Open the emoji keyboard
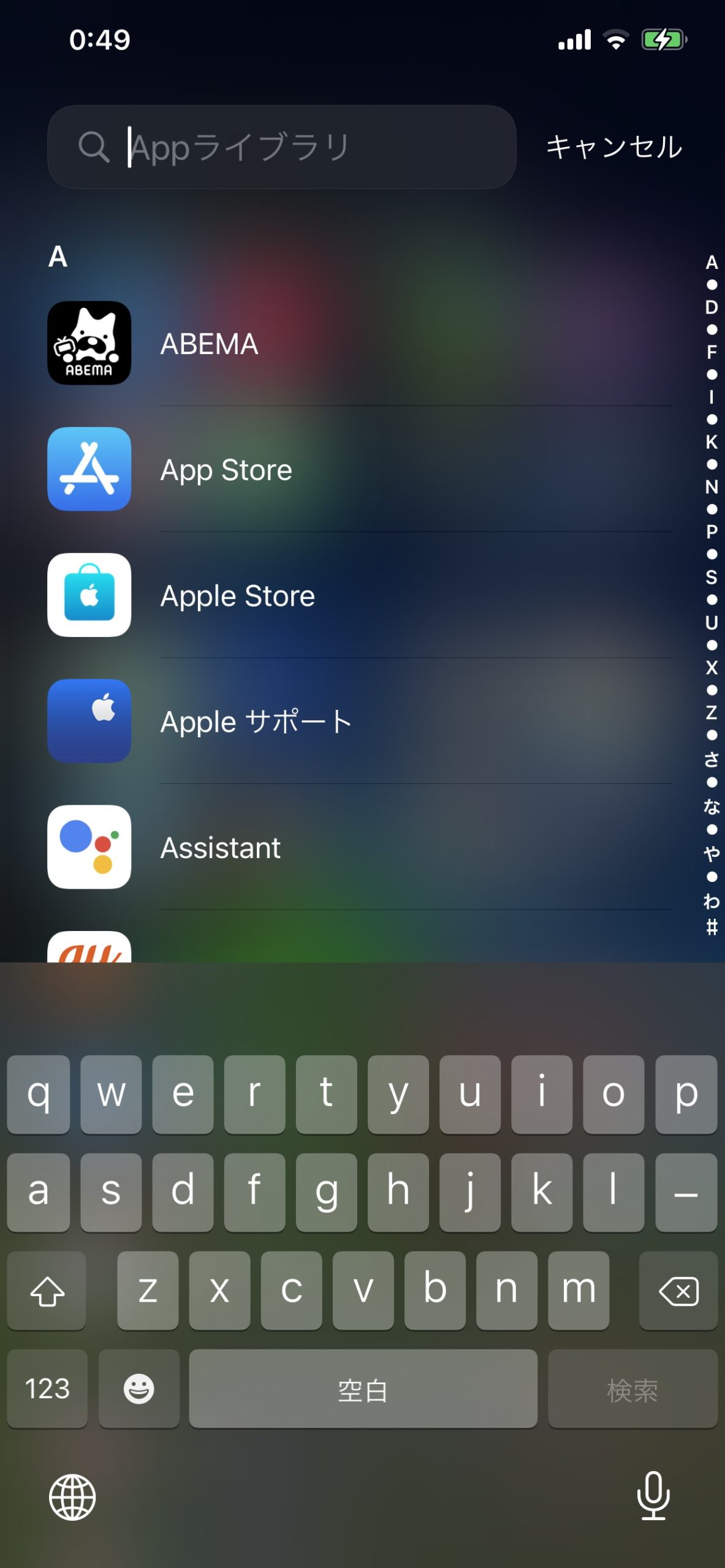 pyautogui.click(x=139, y=1389)
